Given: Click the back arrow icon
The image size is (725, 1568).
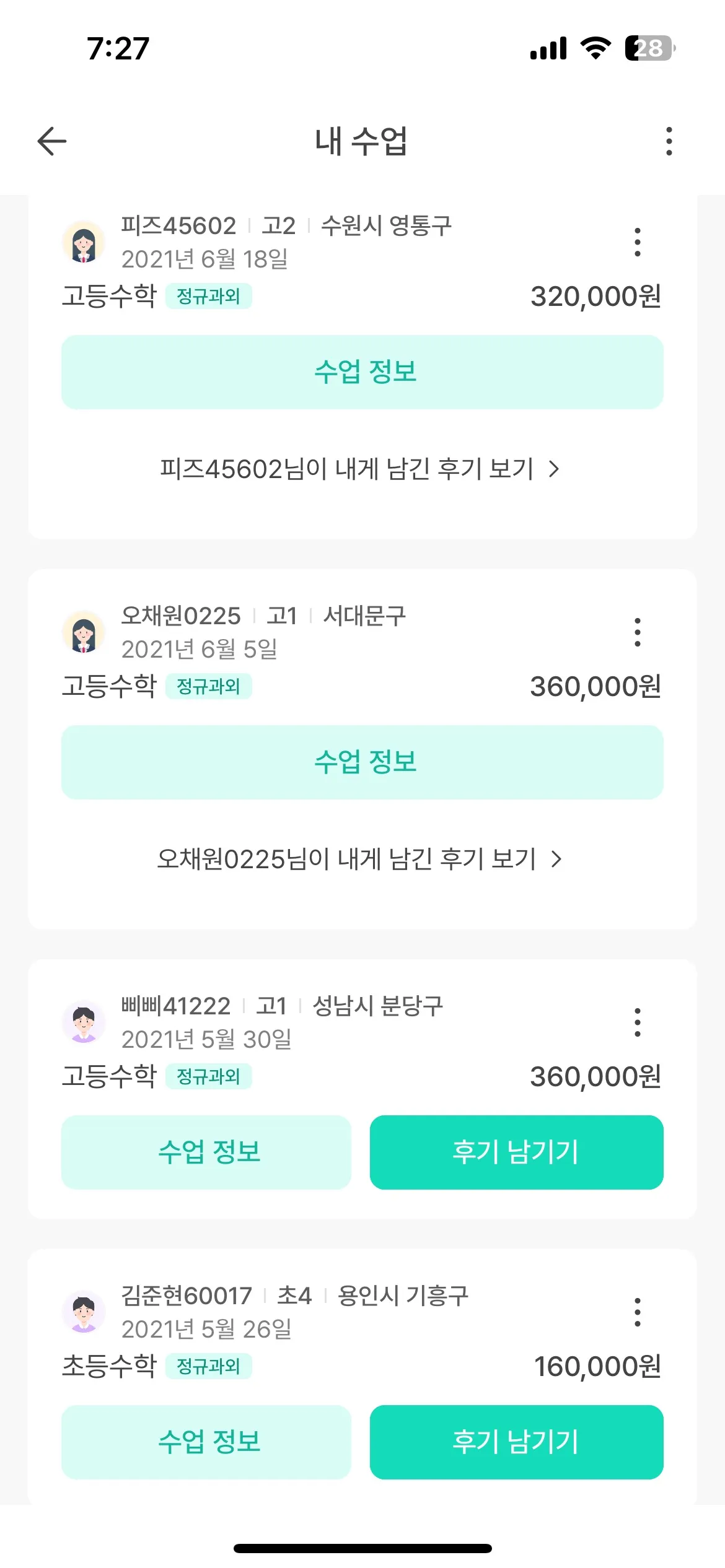Looking at the screenshot, I should (x=51, y=141).
